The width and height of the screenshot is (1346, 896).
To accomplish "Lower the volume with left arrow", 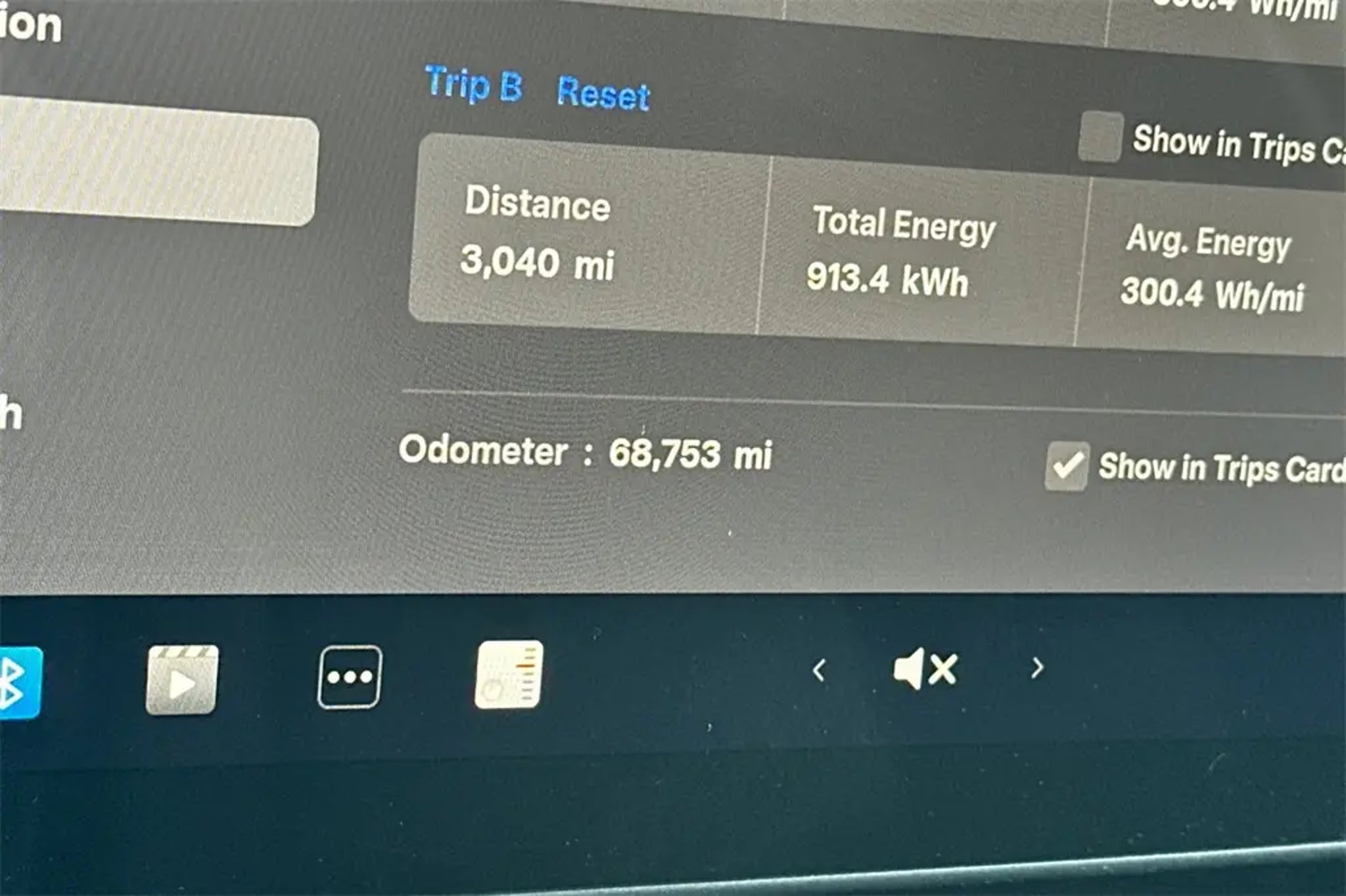I will pos(819,671).
